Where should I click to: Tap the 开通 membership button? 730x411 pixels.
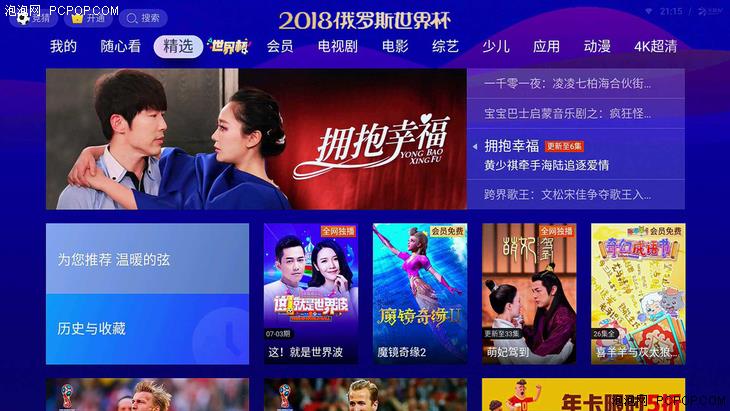87,18
